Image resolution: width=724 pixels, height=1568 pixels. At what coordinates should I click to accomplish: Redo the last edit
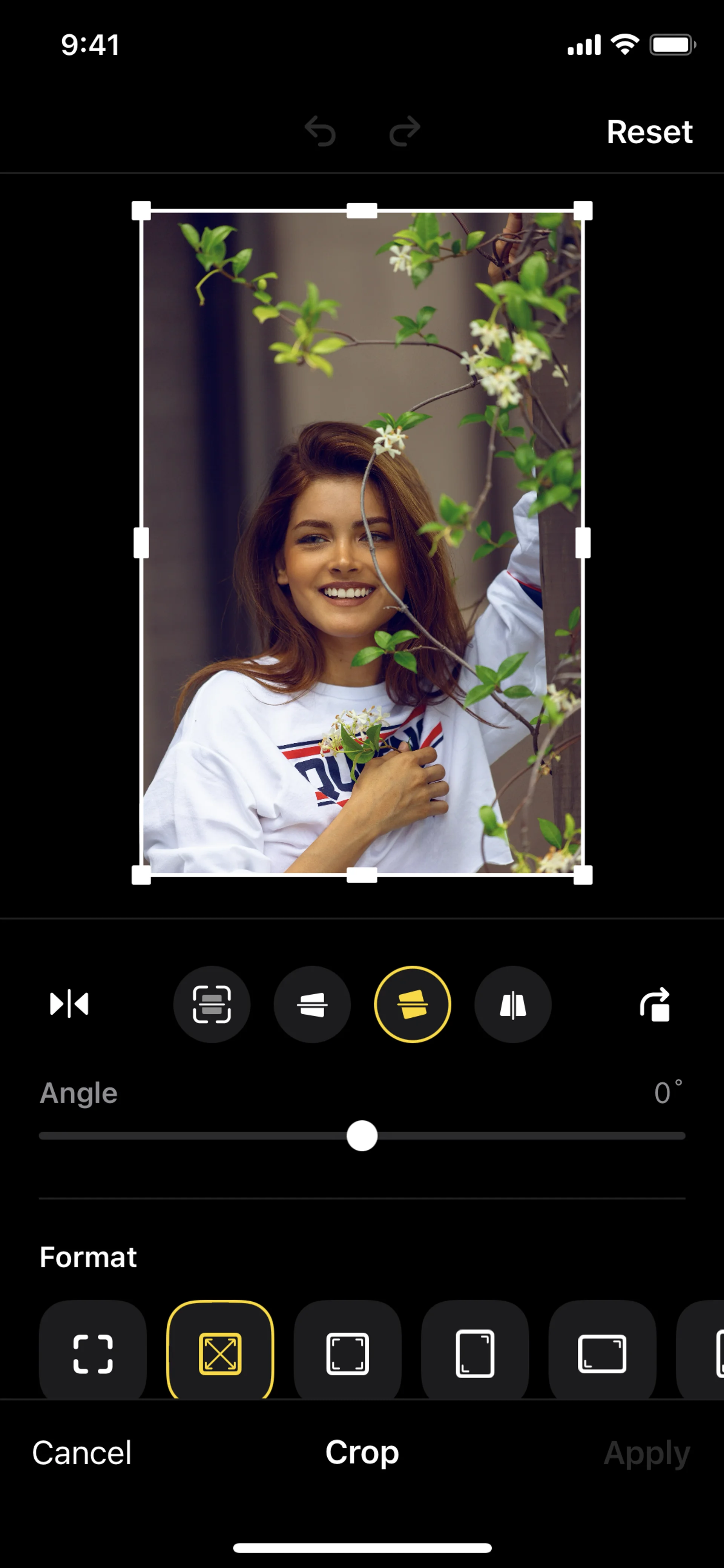405,132
